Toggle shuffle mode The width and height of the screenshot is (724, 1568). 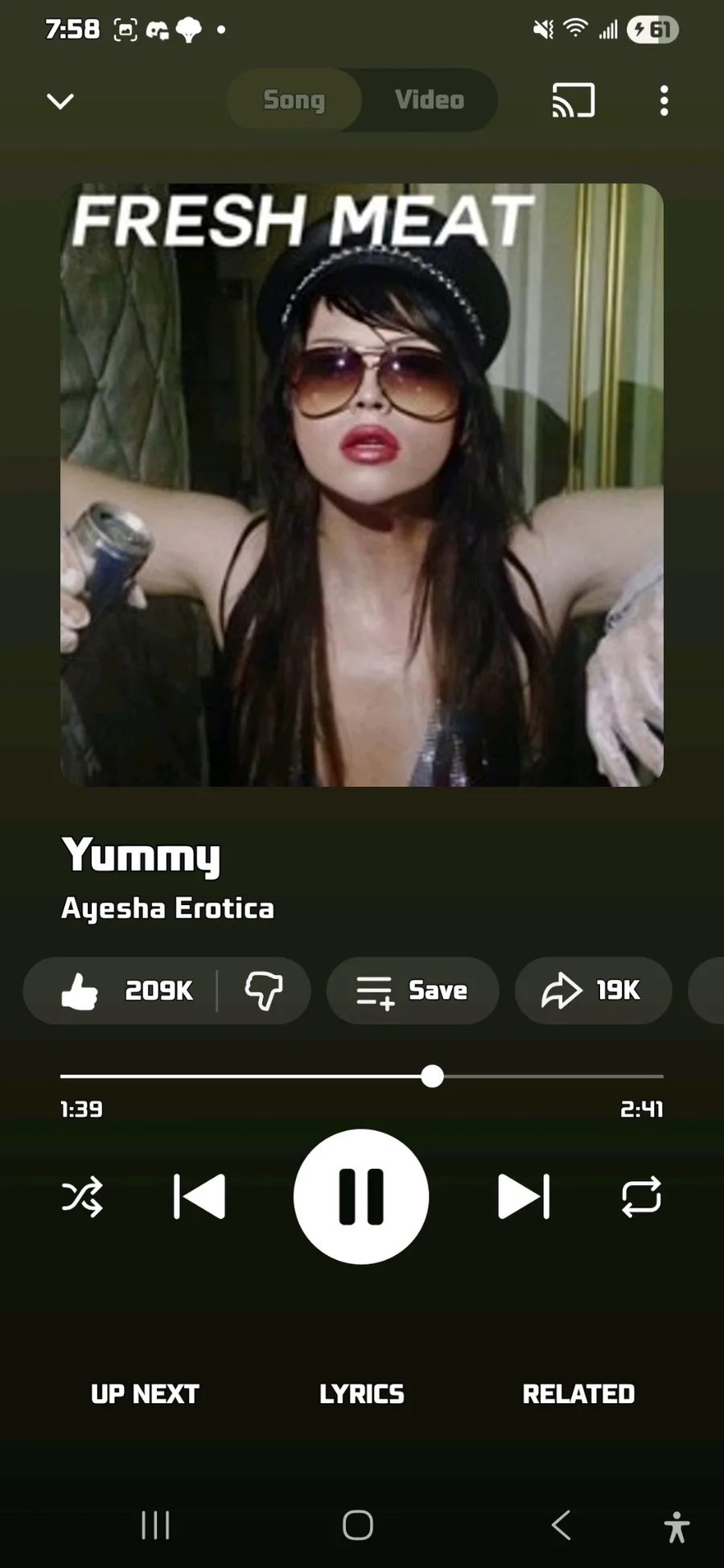click(x=82, y=1196)
